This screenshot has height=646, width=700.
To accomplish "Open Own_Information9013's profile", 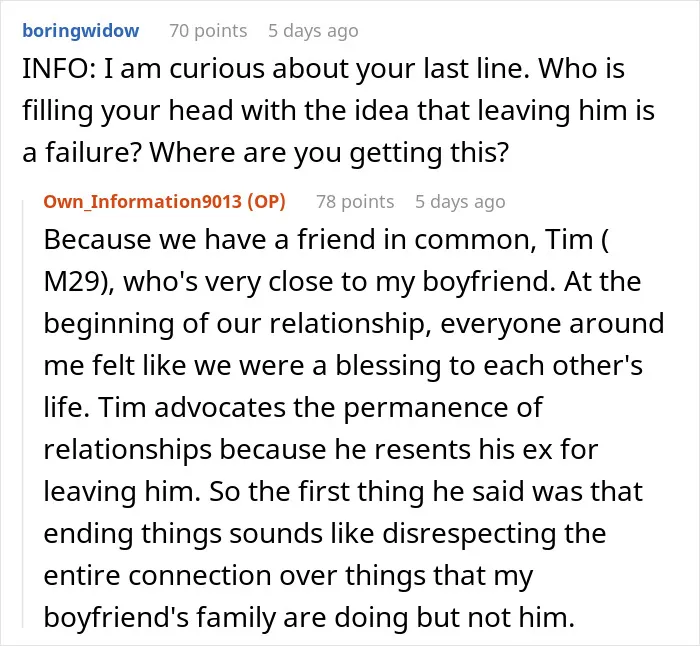I will coord(164,202).
